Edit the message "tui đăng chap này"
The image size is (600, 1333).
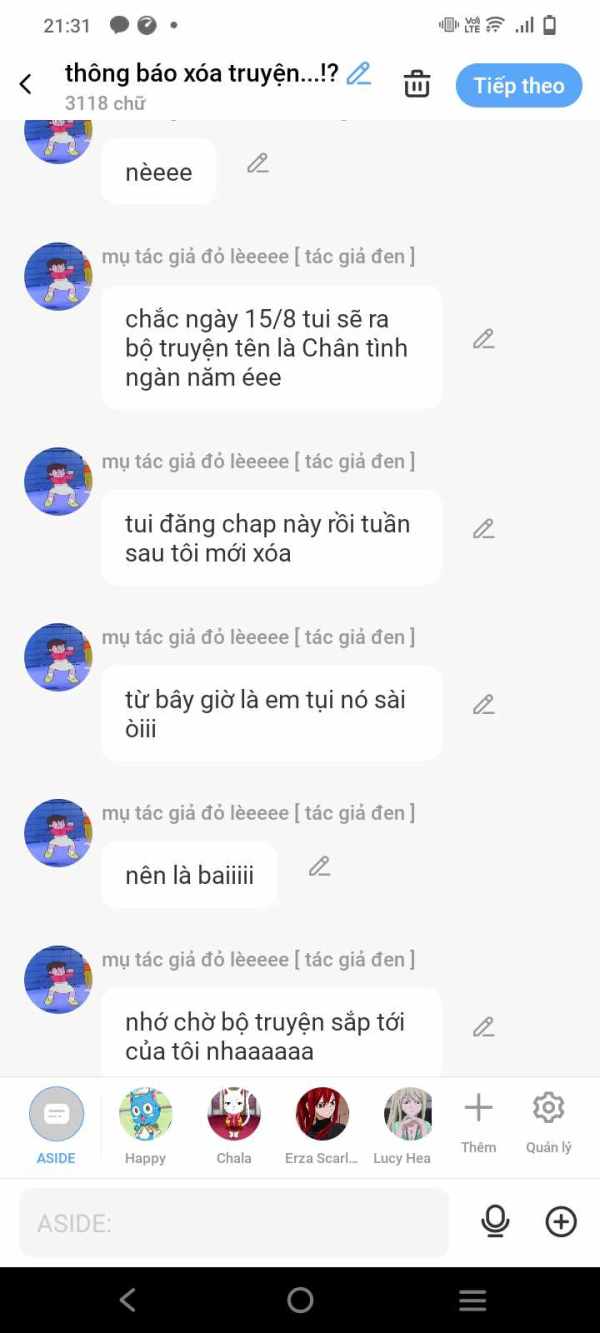pyautogui.click(x=484, y=529)
